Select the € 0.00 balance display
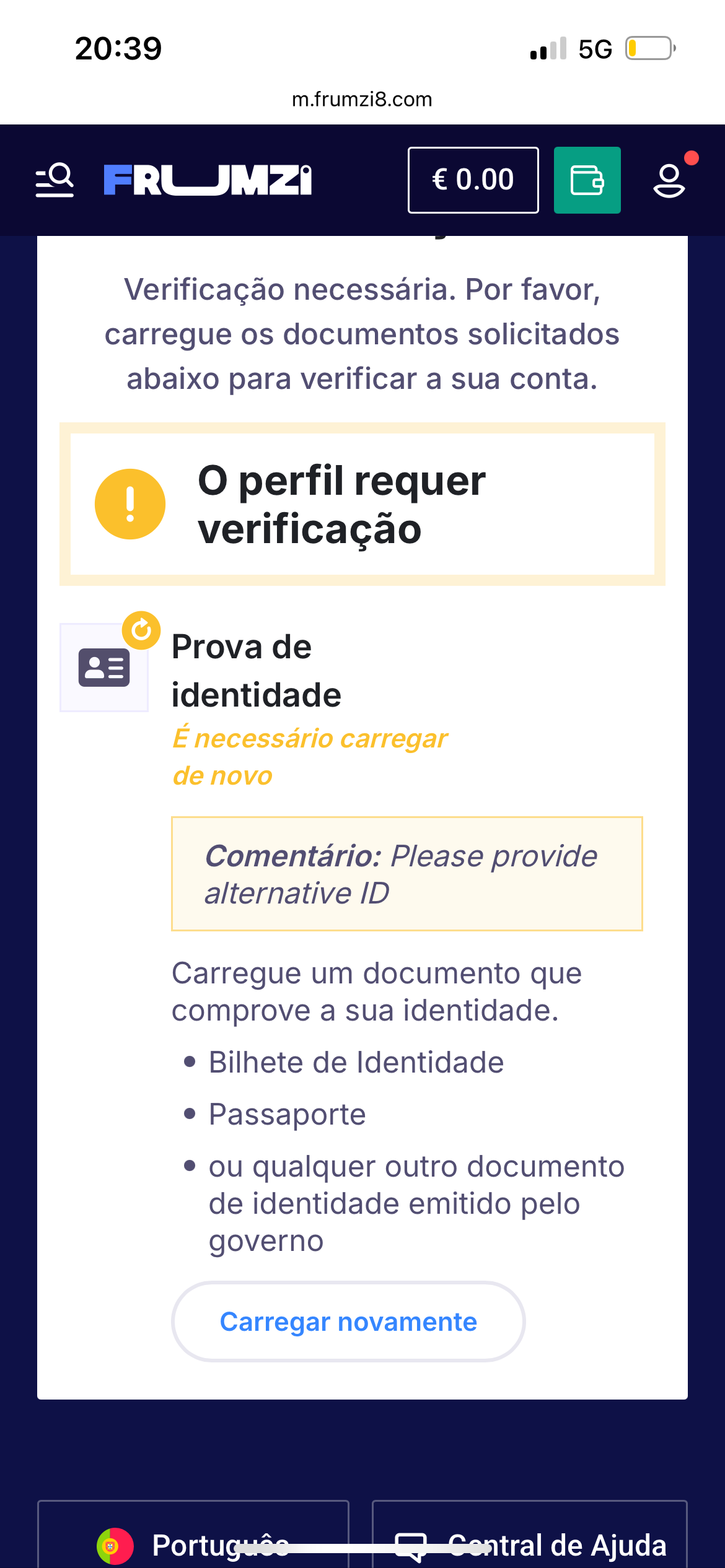 coord(473,180)
